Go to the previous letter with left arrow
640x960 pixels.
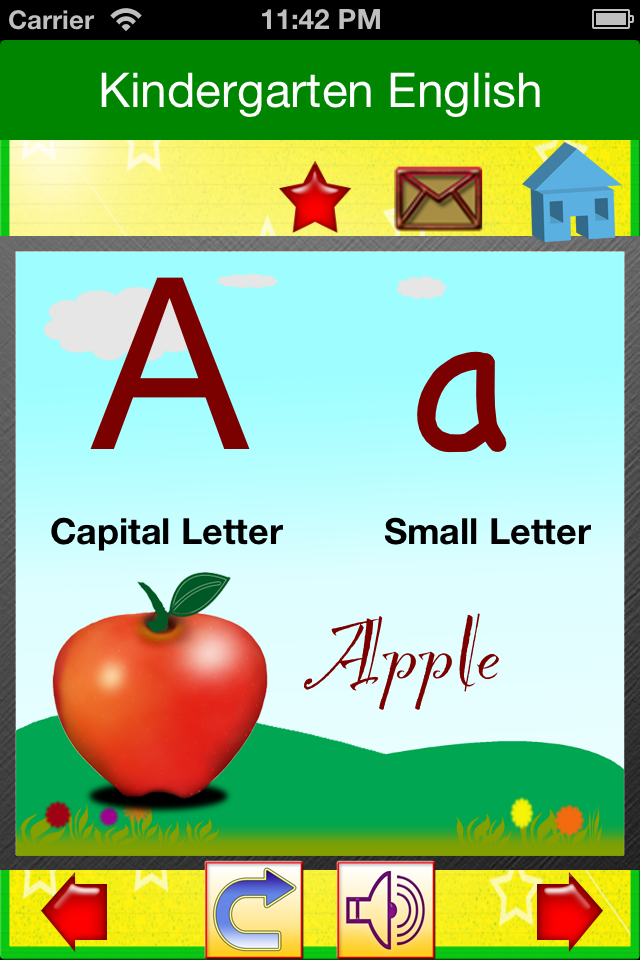click(74, 911)
